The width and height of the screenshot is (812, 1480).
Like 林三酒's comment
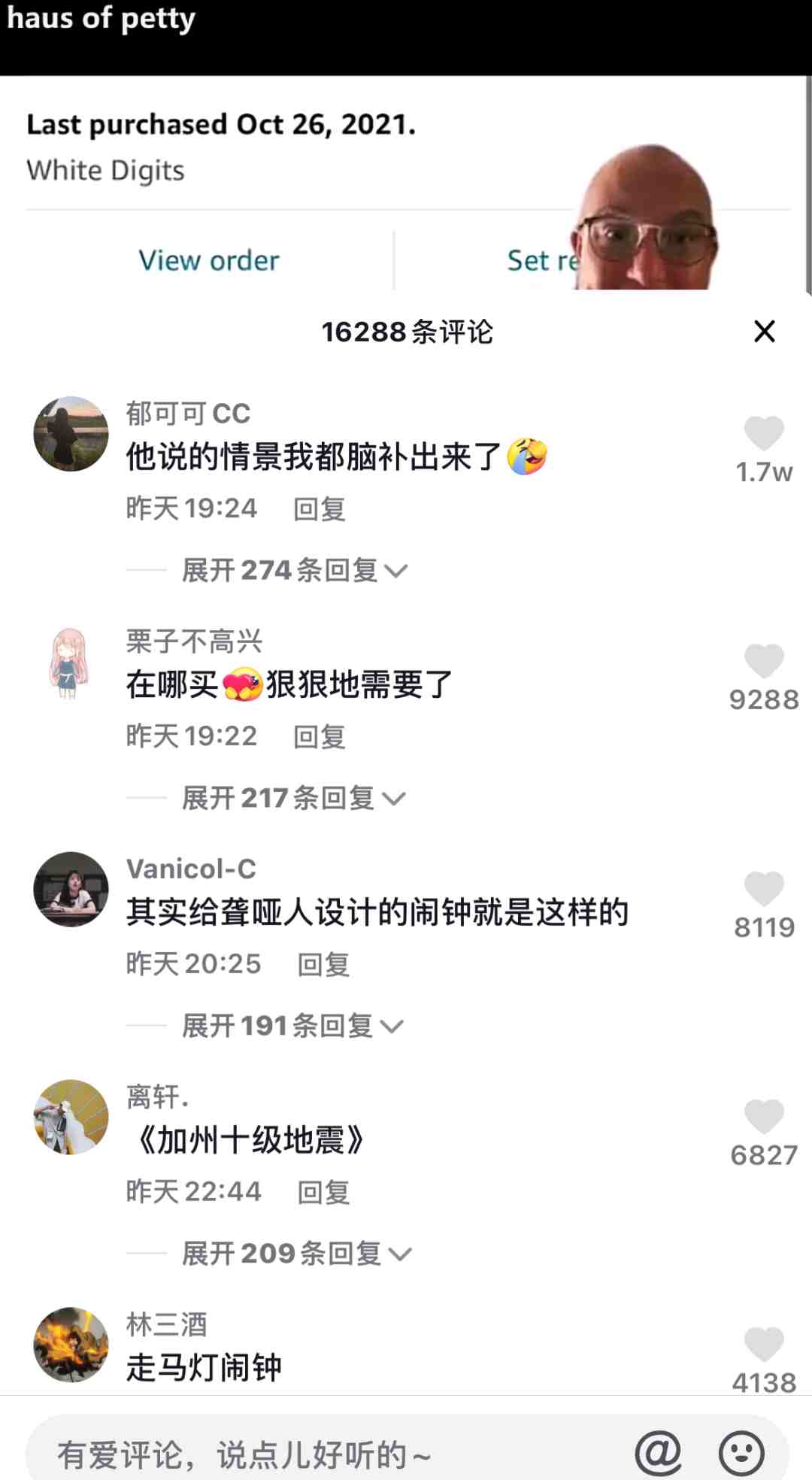tap(764, 1345)
